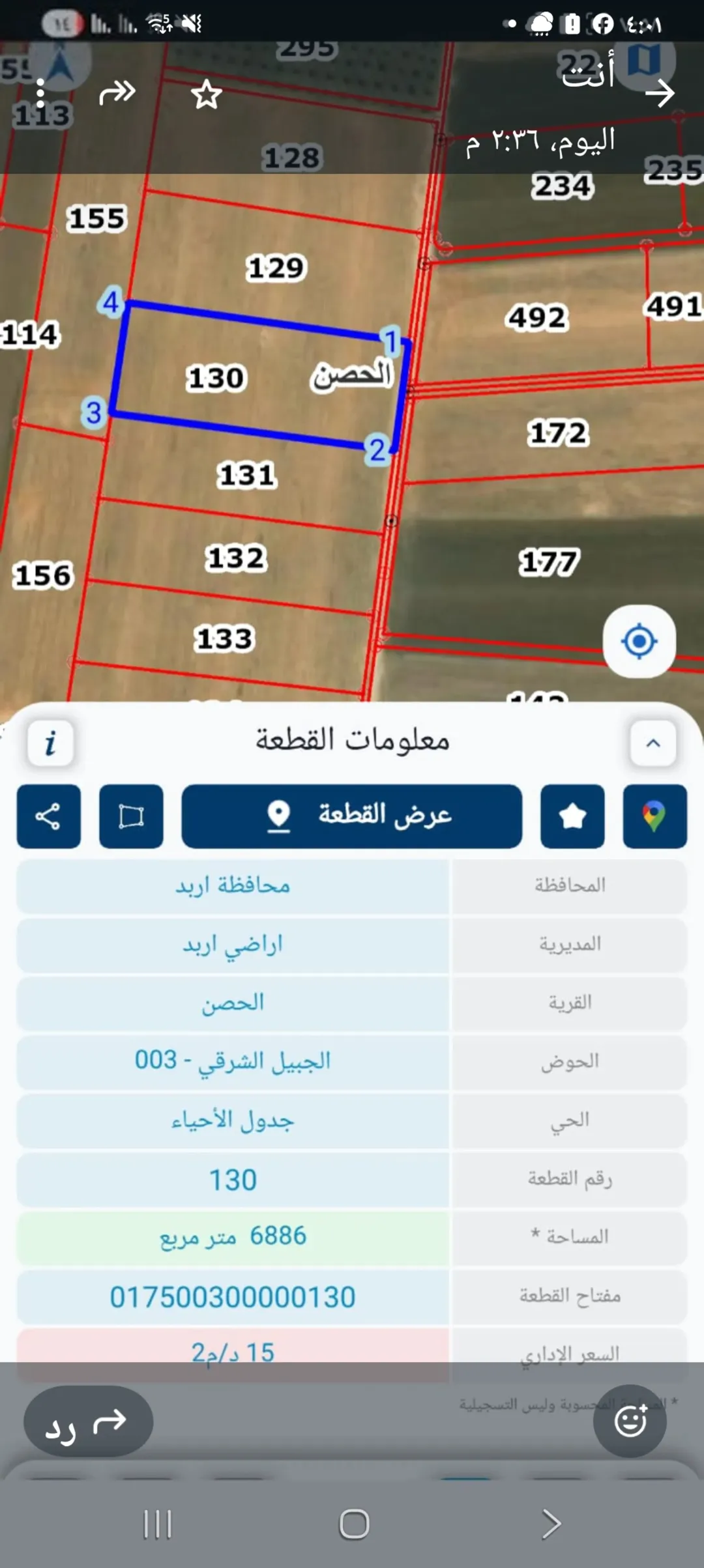The width and height of the screenshot is (704, 1568).
Task: Add an emoji reaction to the image
Action: 630,1421
